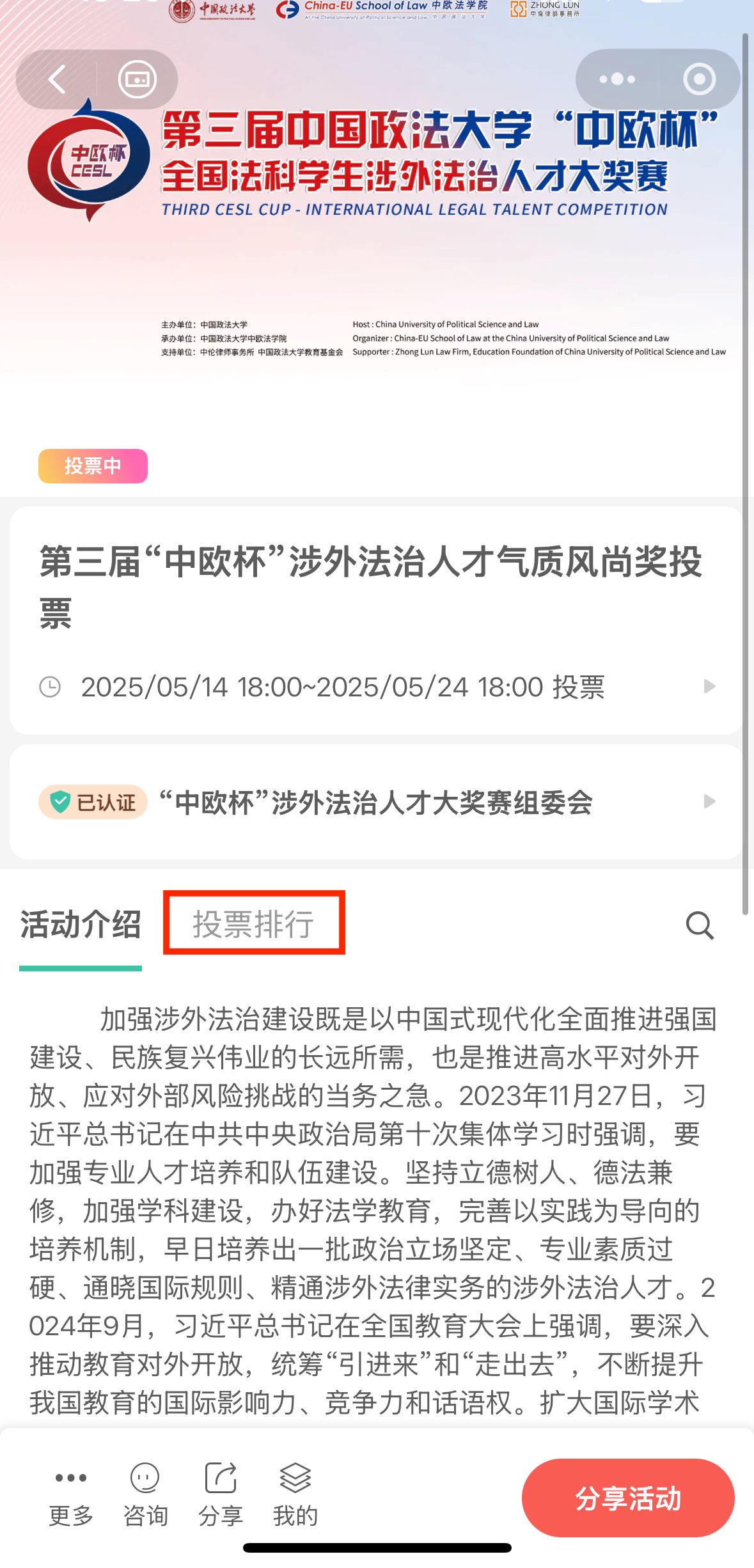This screenshot has width=754, height=1568.
Task: Open the voting time details row
Action: click(x=376, y=687)
